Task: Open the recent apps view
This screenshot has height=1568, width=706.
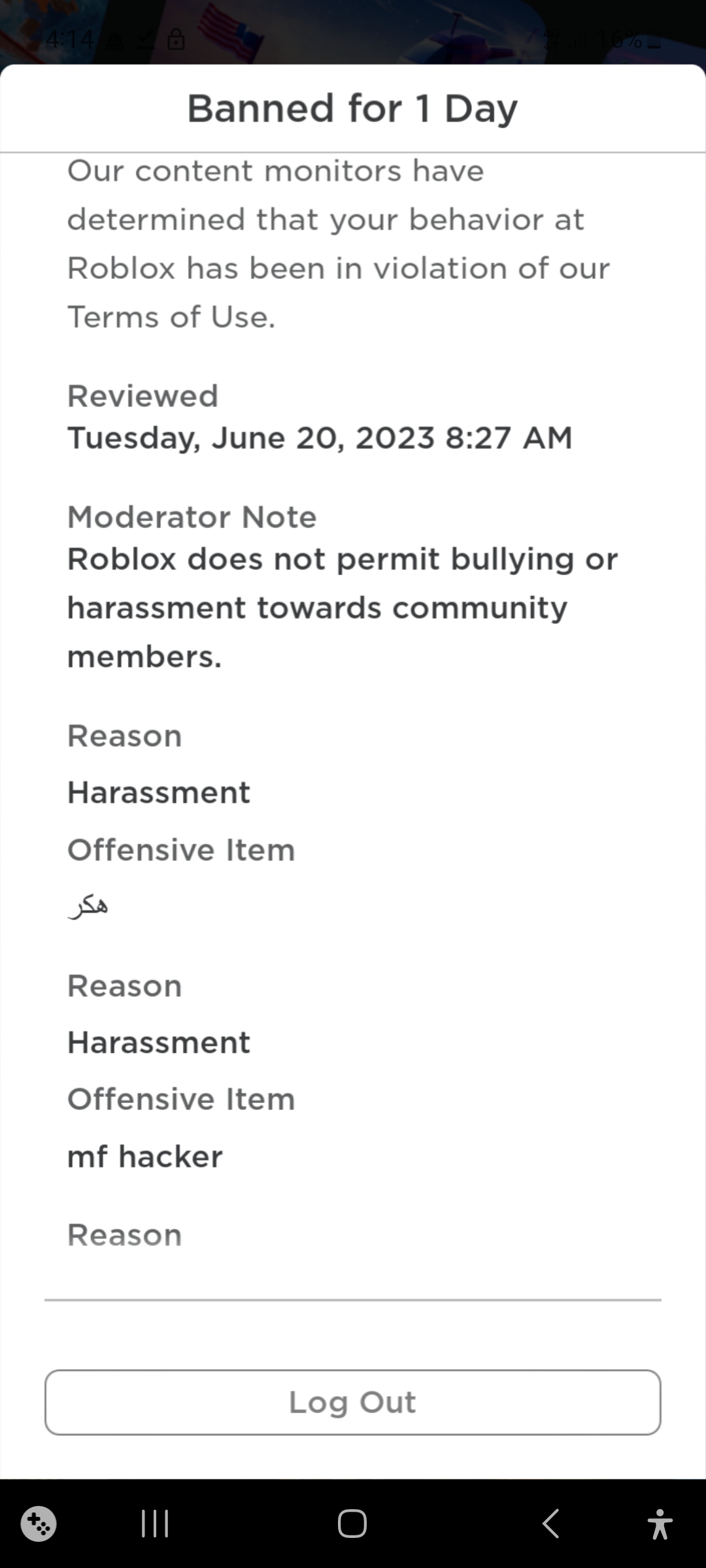Action: coord(155,1524)
